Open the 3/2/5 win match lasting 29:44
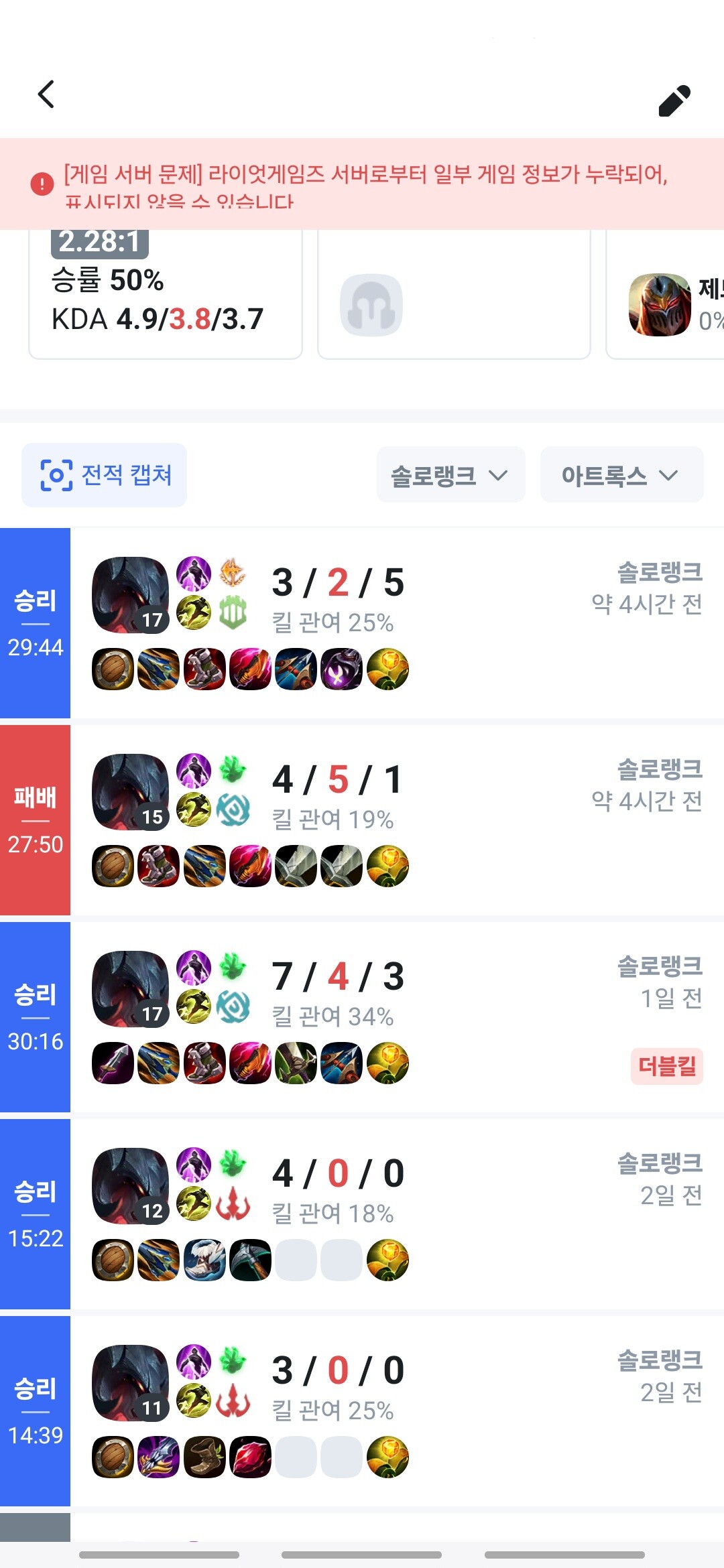The image size is (724, 1568). point(396,623)
